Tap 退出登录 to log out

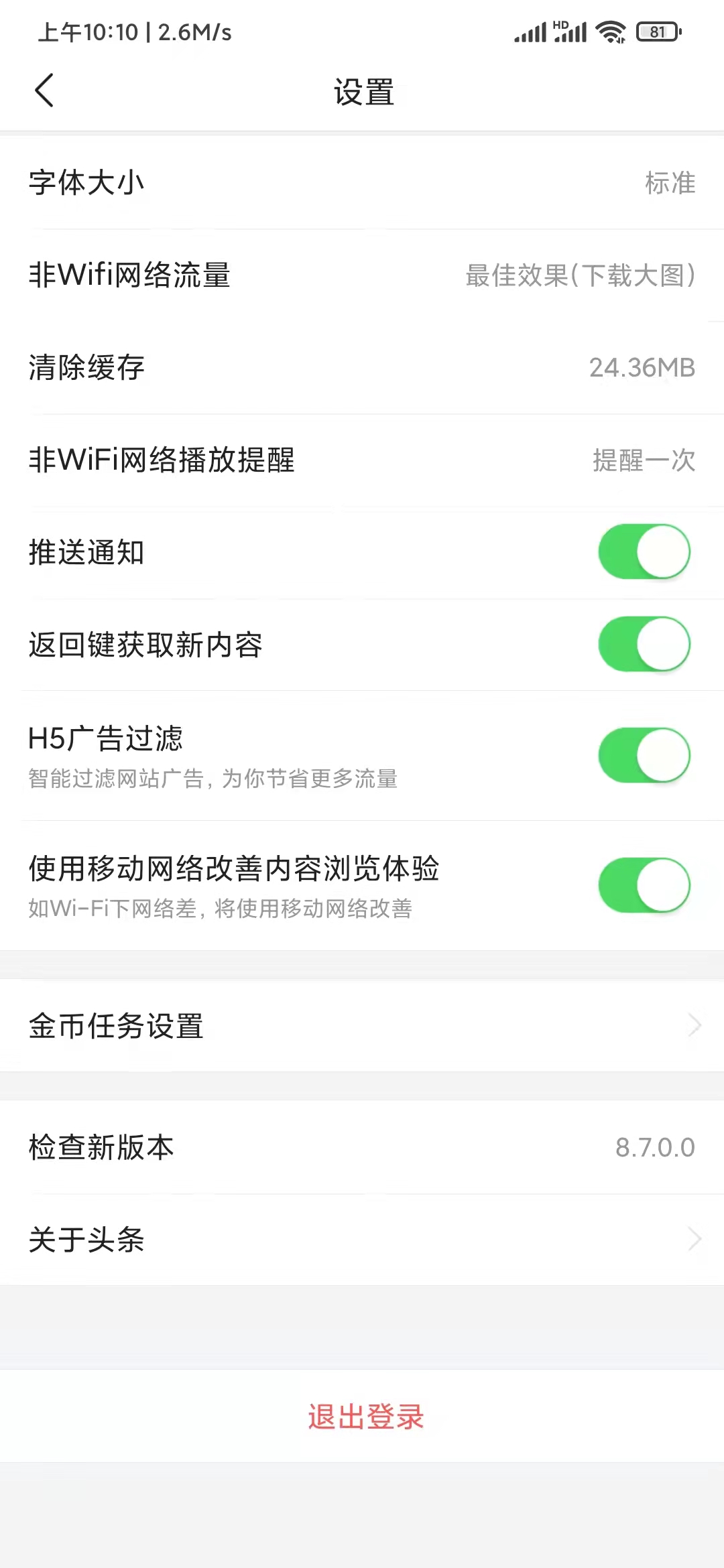coord(366,1417)
